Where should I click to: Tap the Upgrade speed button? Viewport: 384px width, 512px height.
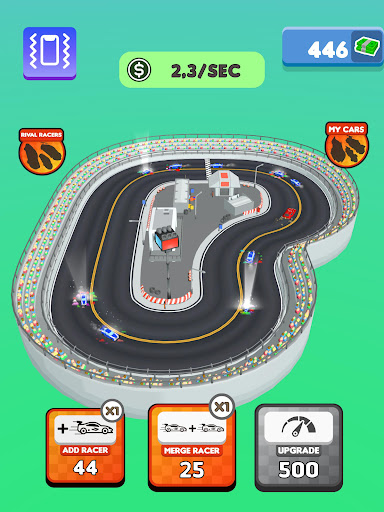click(299, 447)
